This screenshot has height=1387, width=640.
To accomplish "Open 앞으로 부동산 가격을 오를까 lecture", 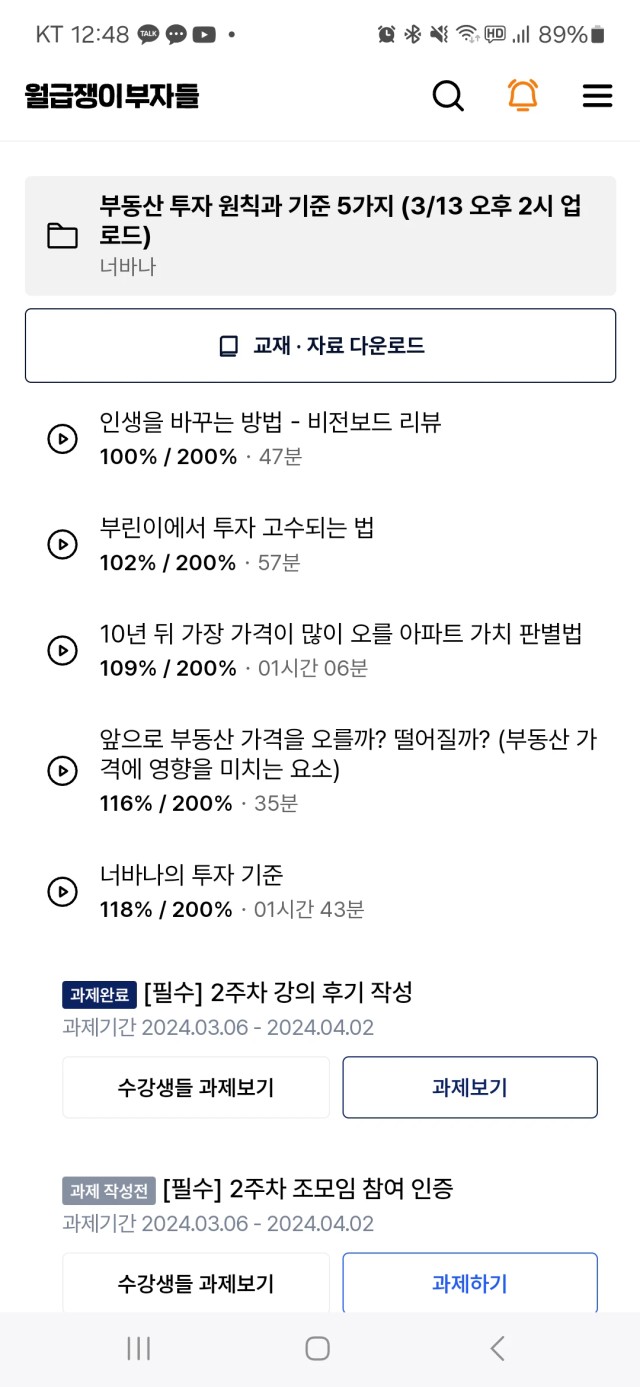I will tap(320, 770).
